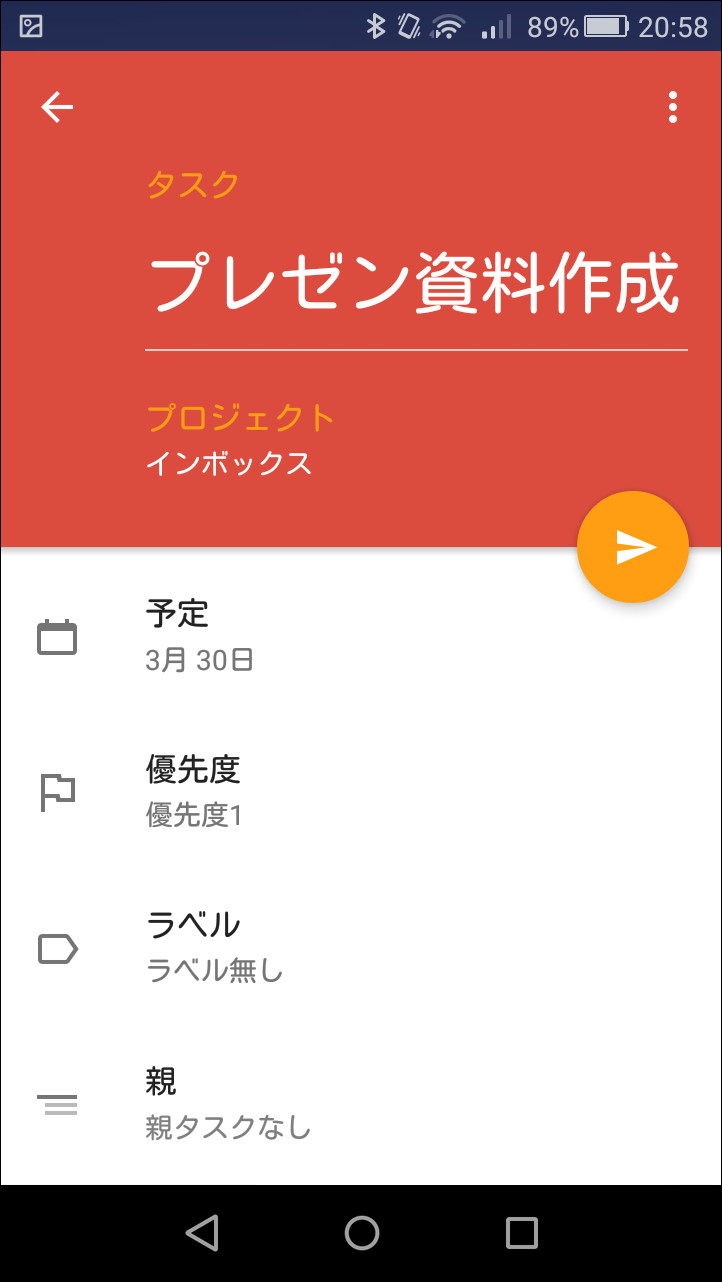This screenshot has width=722, height=1282.
Task: Tap the priority flag icon
Action: (57, 792)
